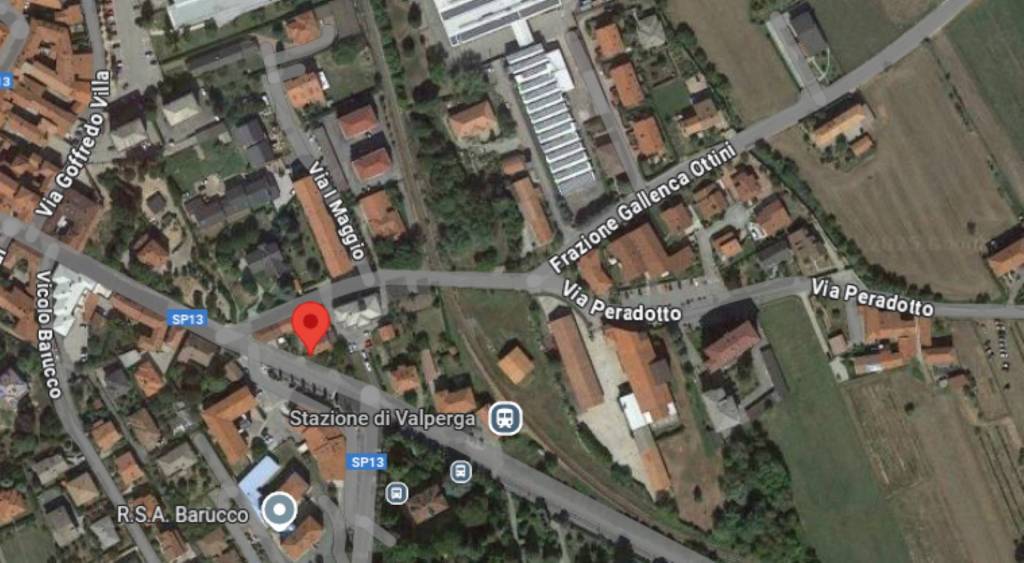This screenshot has height=563, width=1024.
Task: Open the Stazione di Valperga train station marker
Action: 506,418
